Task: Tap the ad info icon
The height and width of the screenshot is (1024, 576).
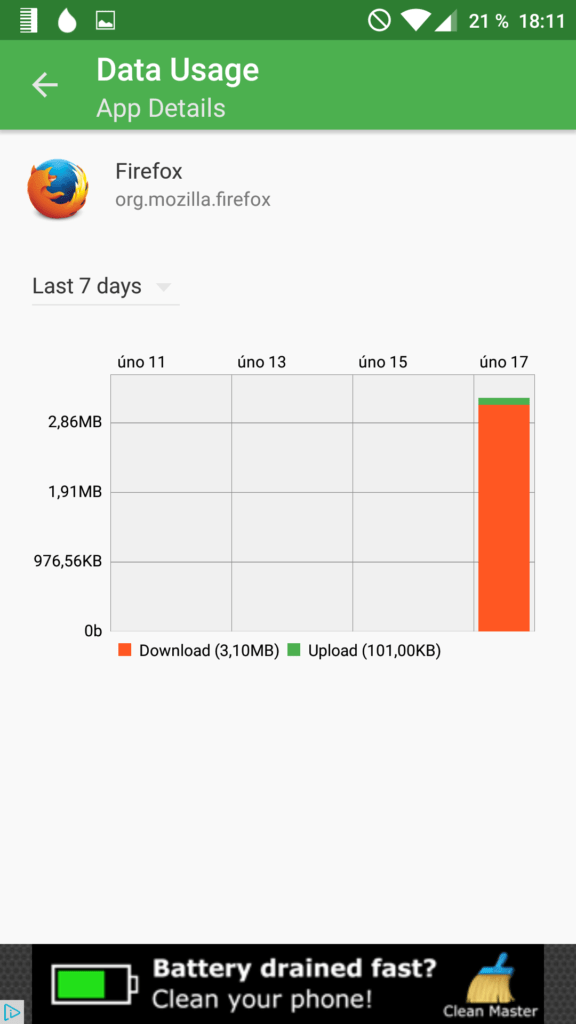Action: point(12,1011)
